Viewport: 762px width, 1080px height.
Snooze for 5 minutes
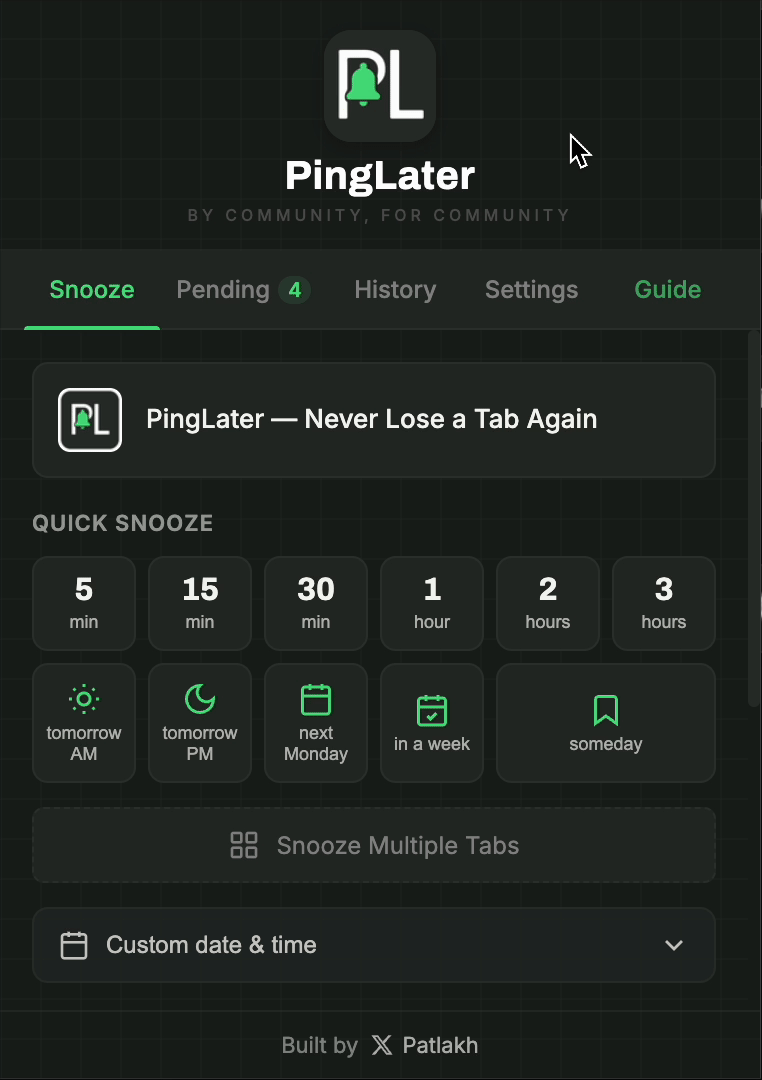83,603
